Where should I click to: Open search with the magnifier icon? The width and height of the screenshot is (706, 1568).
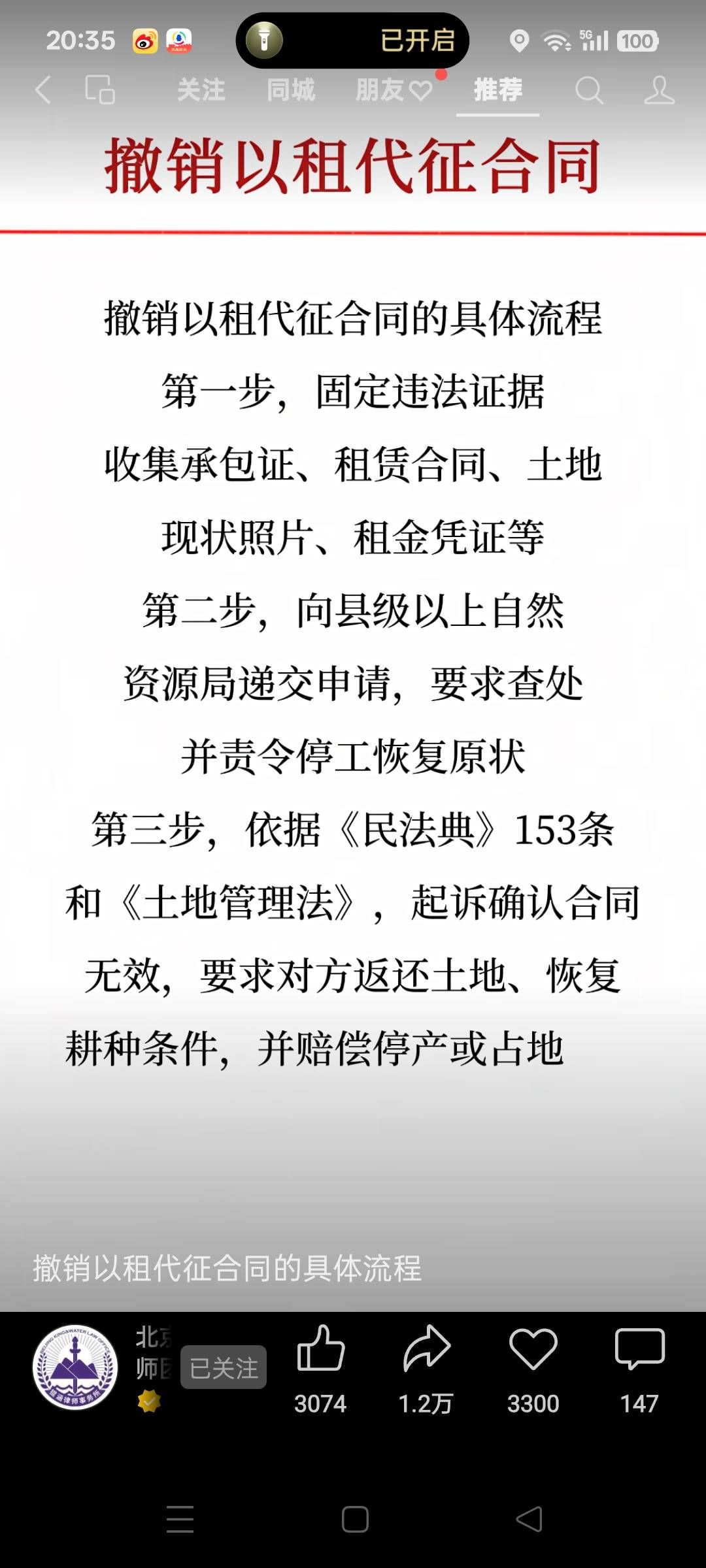(588, 90)
